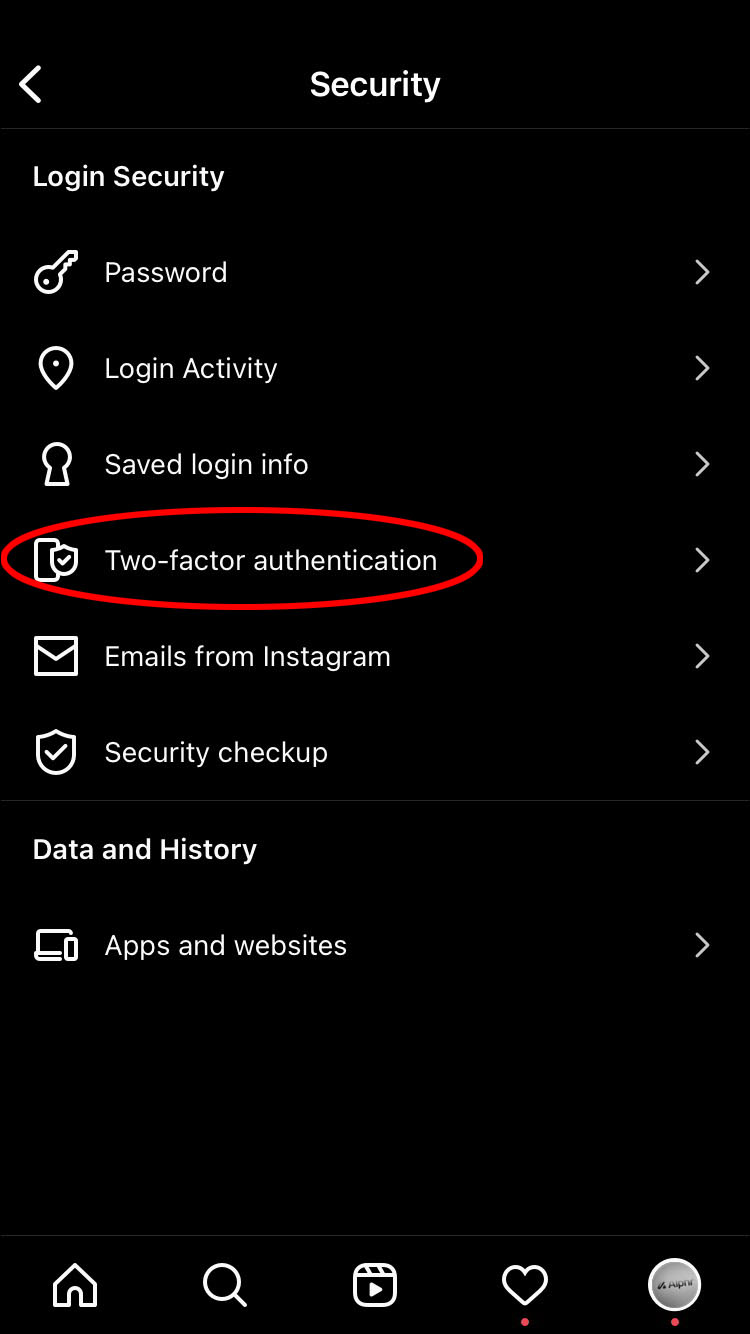
Task: Go back from the Security screen
Action: point(31,84)
